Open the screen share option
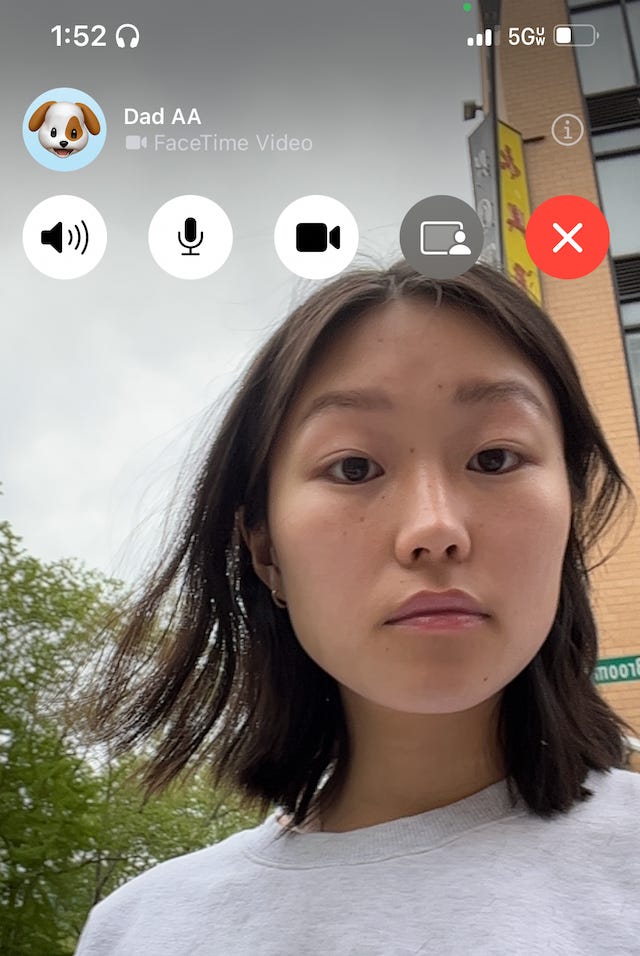Image resolution: width=640 pixels, height=956 pixels. click(x=442, y=237)
